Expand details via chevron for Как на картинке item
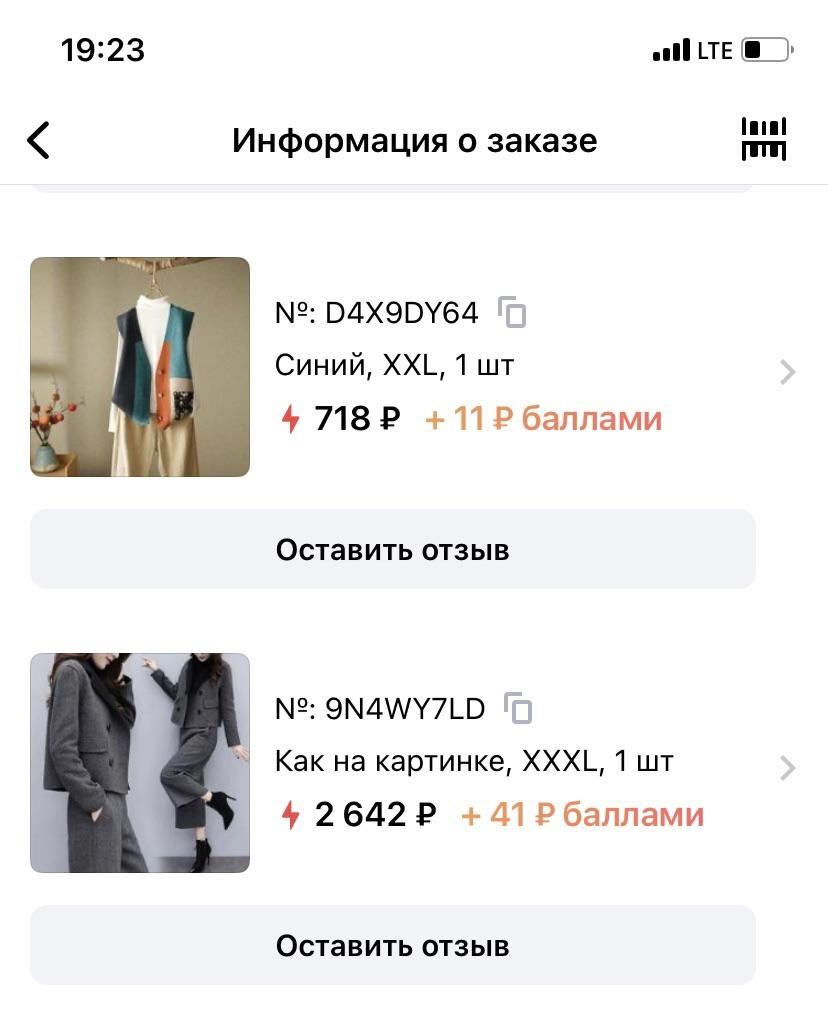 [788, 768]
